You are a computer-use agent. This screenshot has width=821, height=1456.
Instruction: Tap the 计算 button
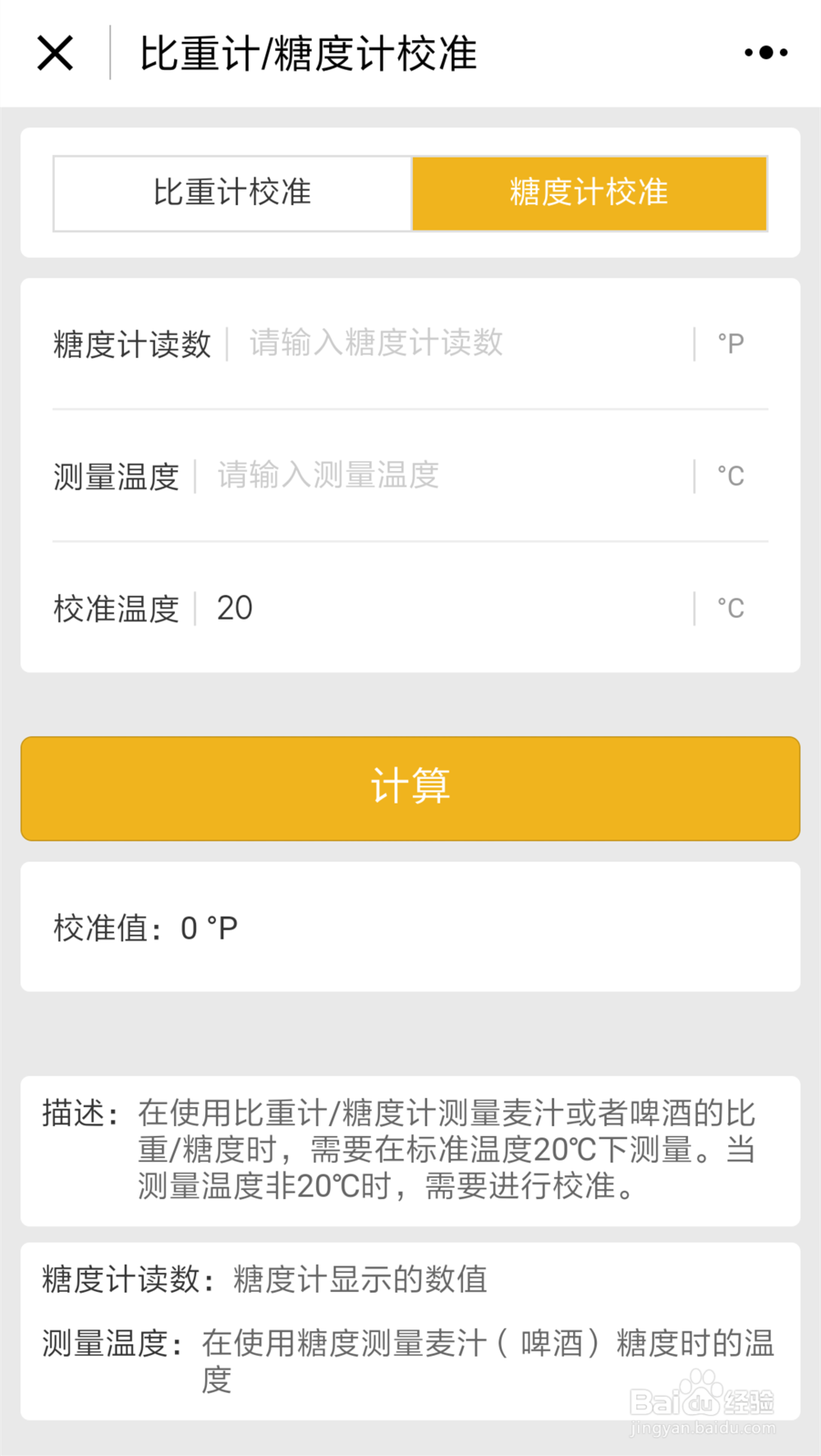click(410, 788)
